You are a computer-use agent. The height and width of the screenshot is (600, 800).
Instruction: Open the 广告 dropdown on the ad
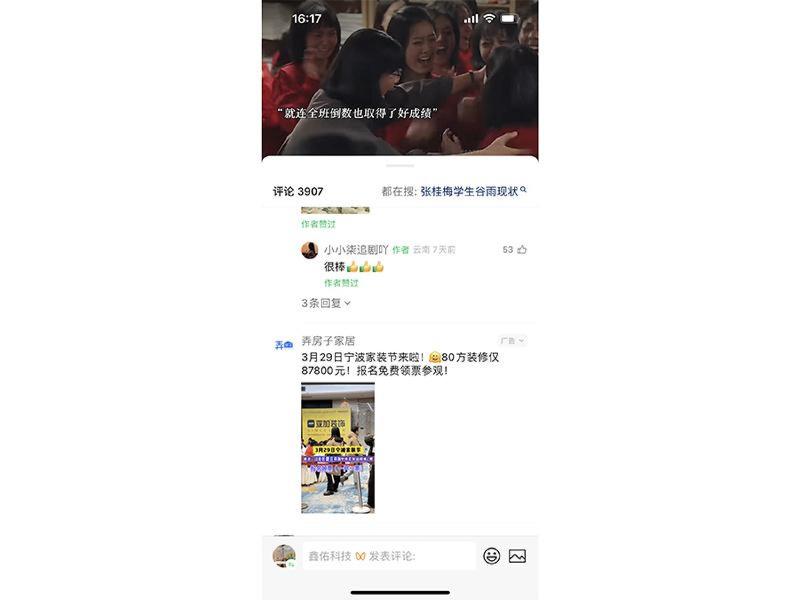click(512, 340)
